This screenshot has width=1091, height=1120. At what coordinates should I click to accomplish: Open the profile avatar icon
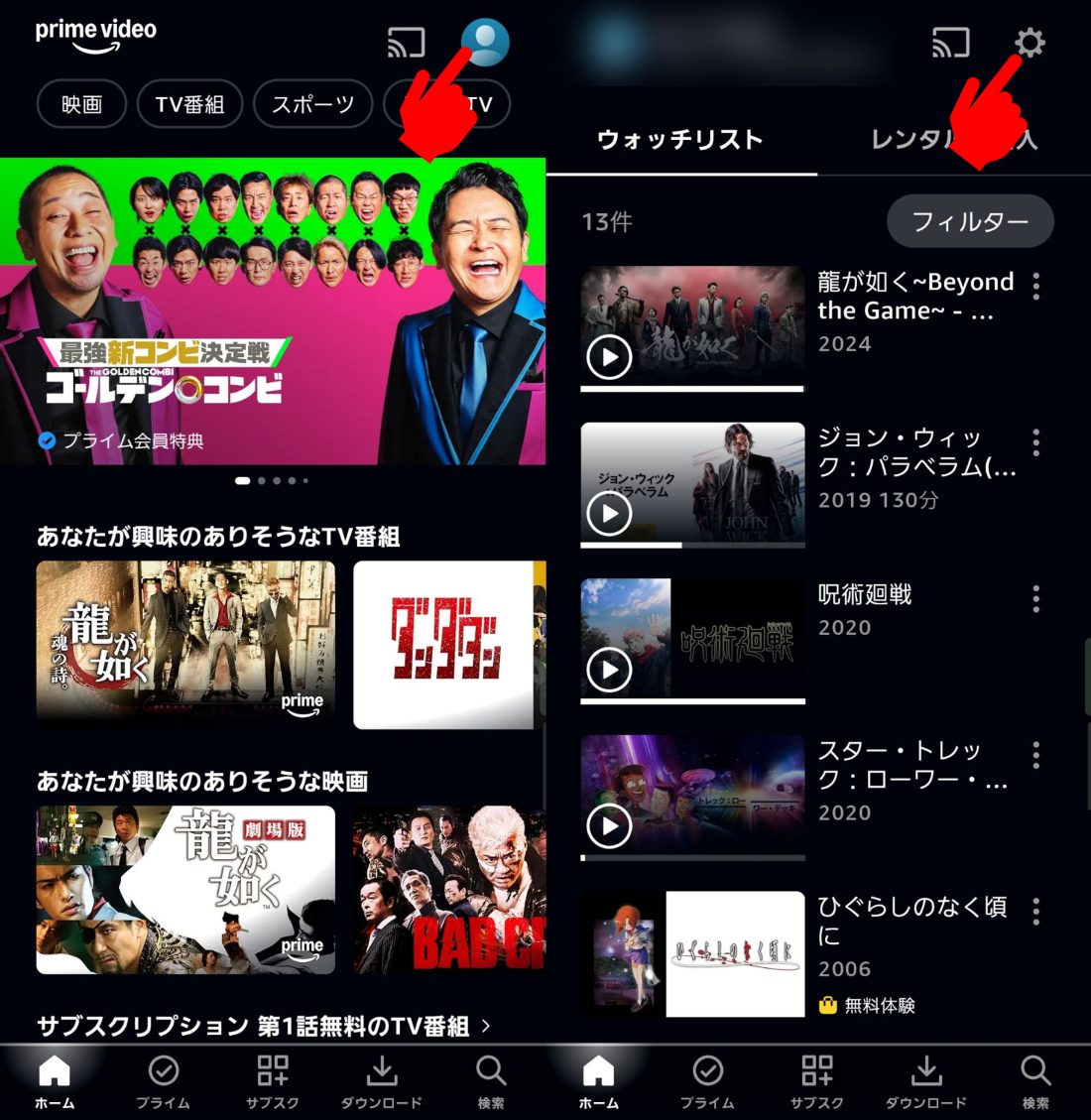tap(485, 42)
